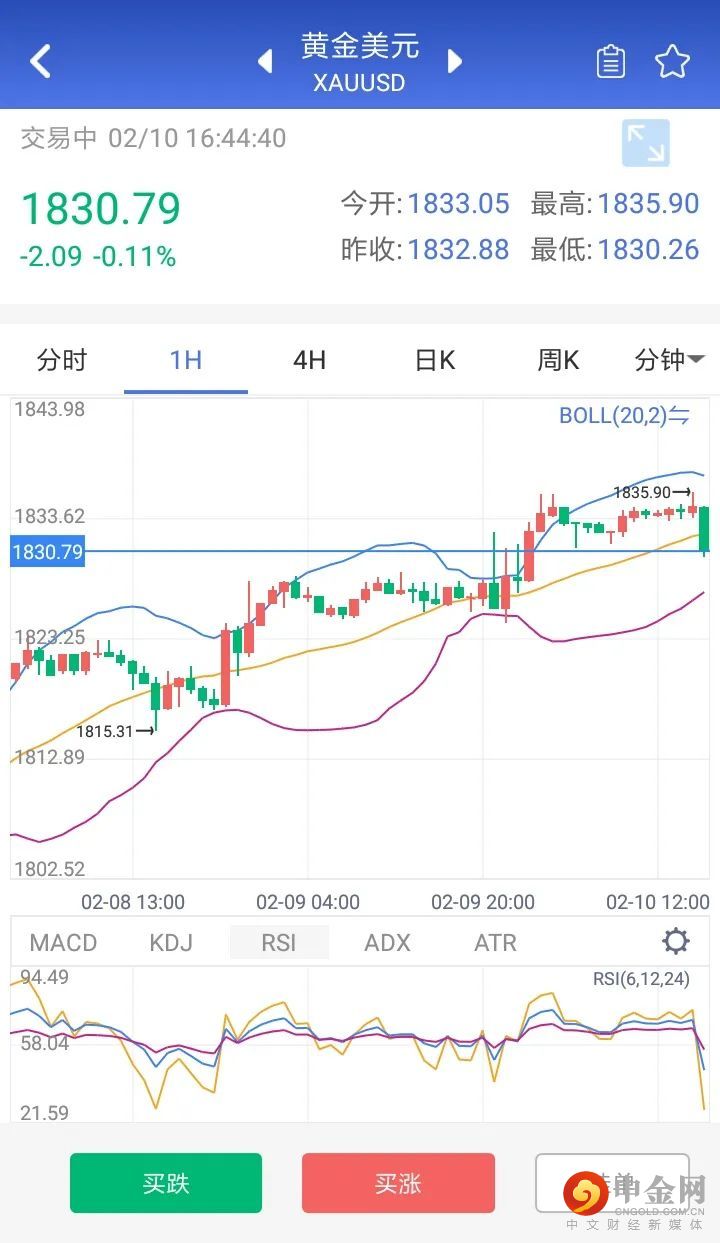Select the RSI indicator tab
The height and width of the screenshot is (1243, 720).
[x=279, y=942]
